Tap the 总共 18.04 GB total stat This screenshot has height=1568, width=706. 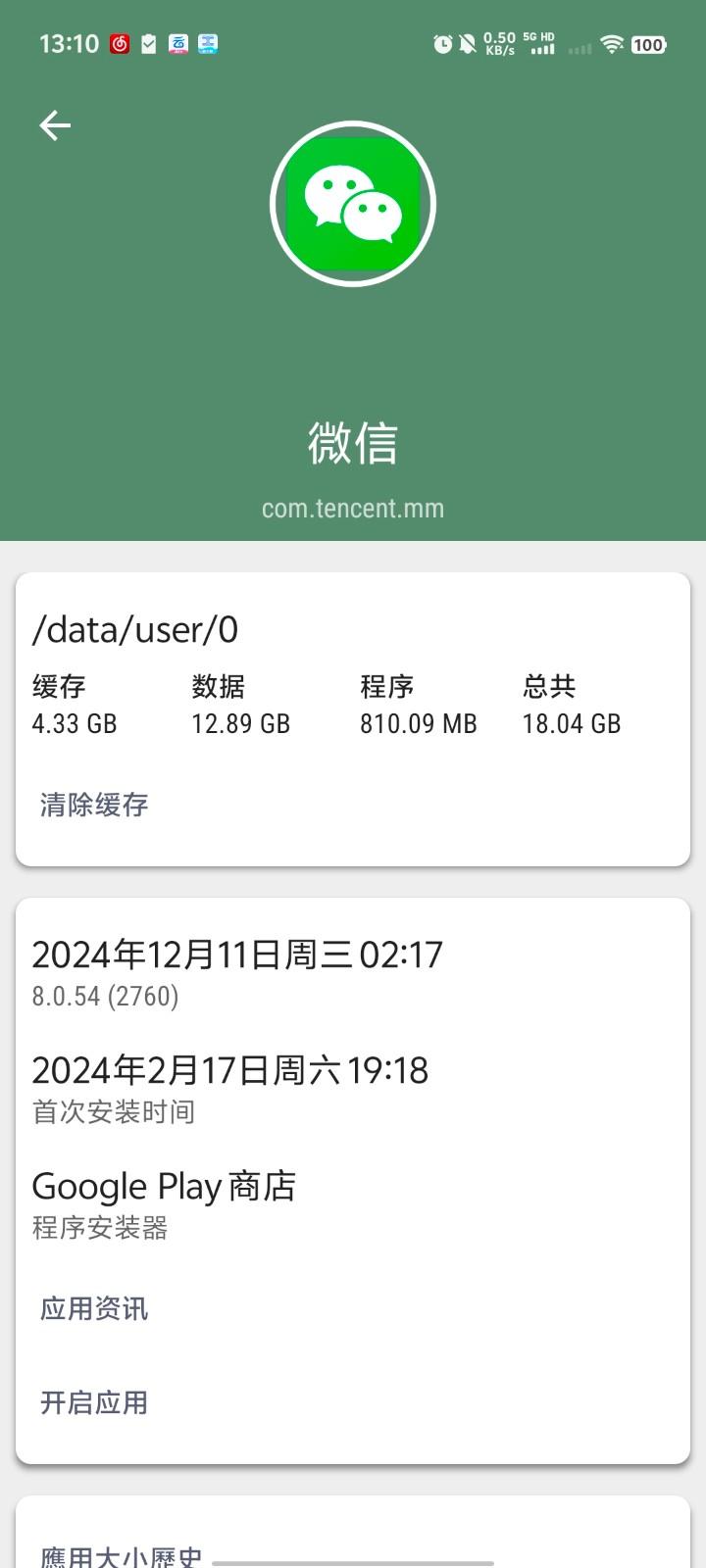pyautogui.click(x=572, y=704)
